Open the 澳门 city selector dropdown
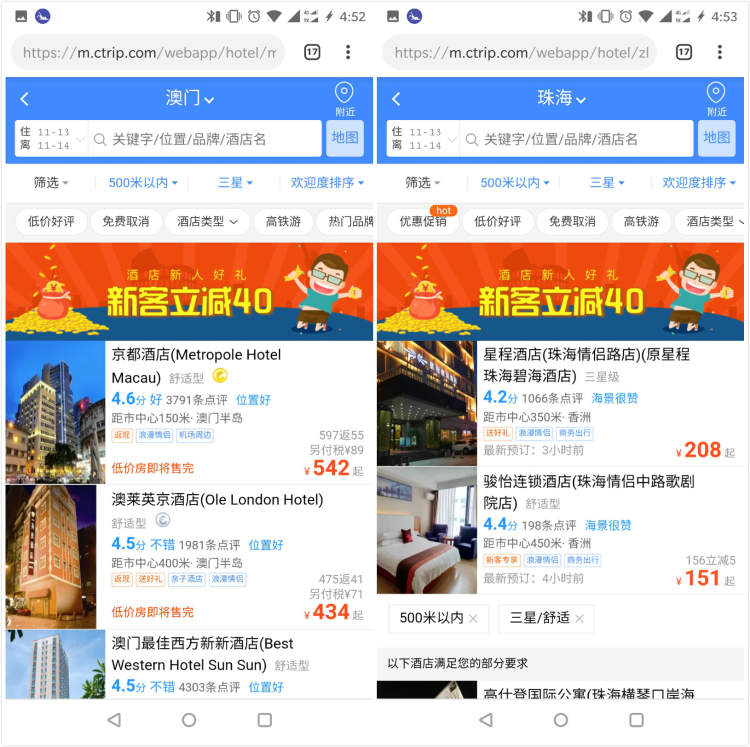The height and width of the screenshot is (747, 750). click(190, 98)
